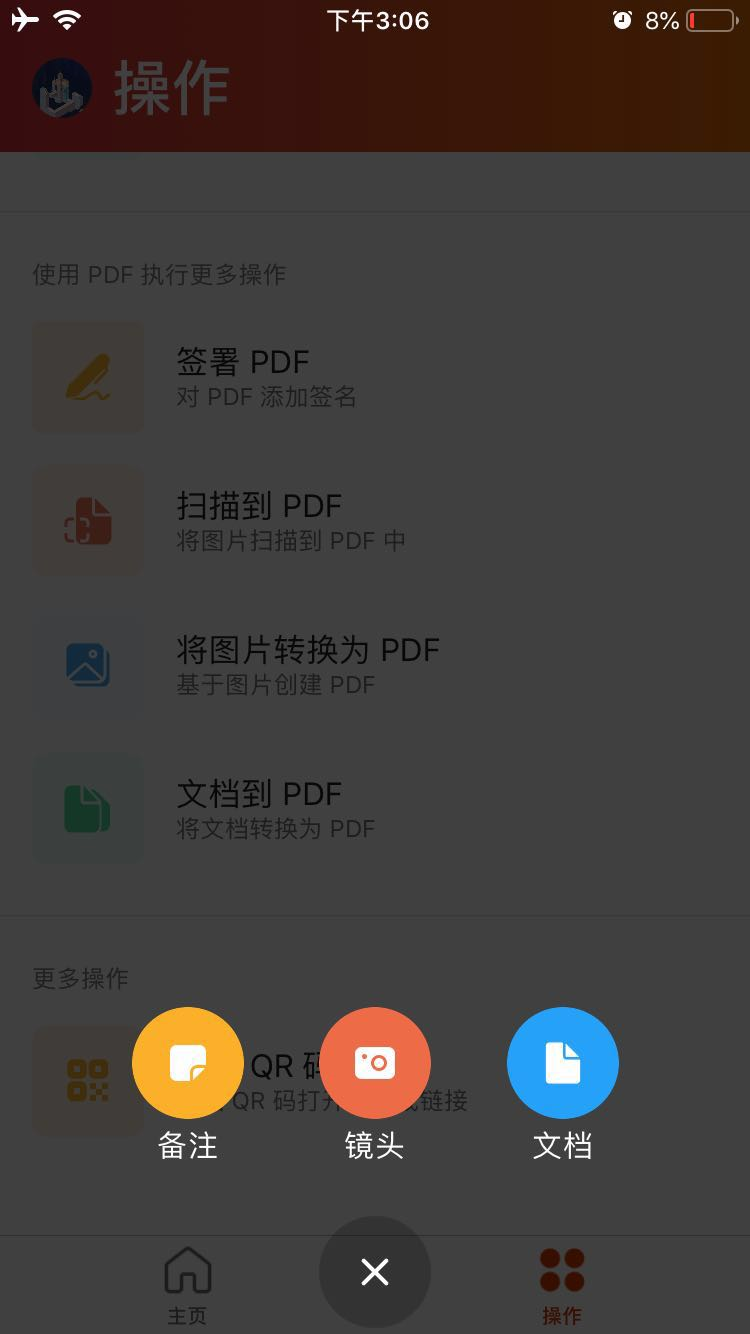The width and height of the screenshot is (750, 1334).
Task: Select the 文档到 PDF green document icon
Action: (x=88, y=808)
